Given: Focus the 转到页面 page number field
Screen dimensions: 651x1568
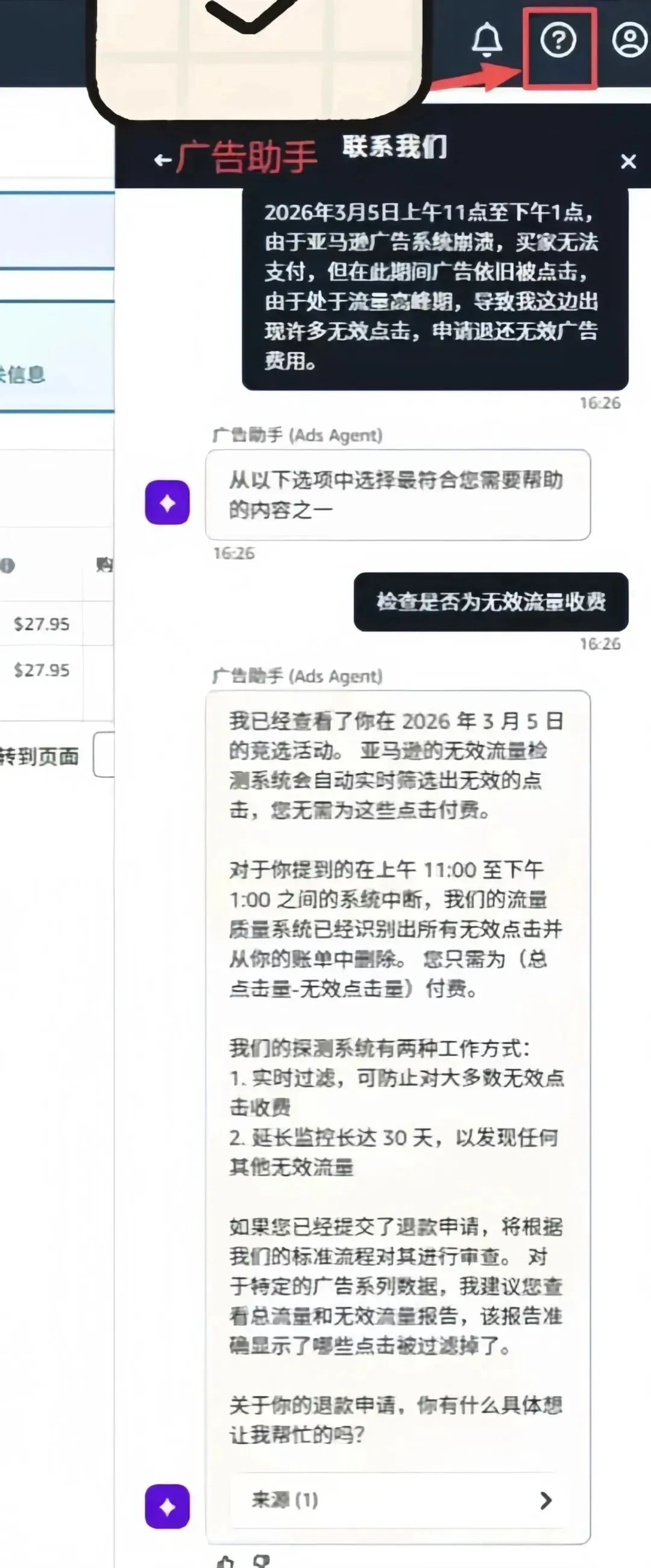Looking at the screenshot, I should (105, 754).
